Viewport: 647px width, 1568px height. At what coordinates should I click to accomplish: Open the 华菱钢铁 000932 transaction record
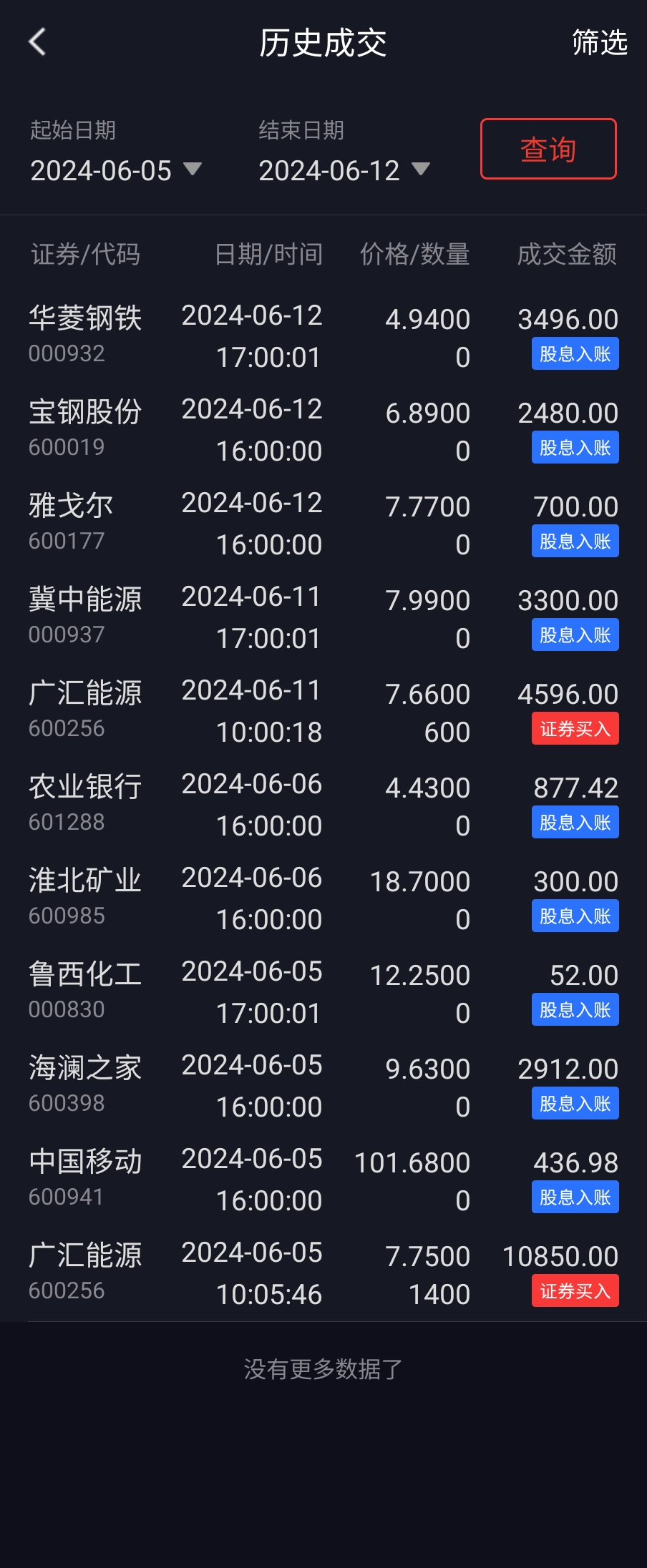coord(323,336)
